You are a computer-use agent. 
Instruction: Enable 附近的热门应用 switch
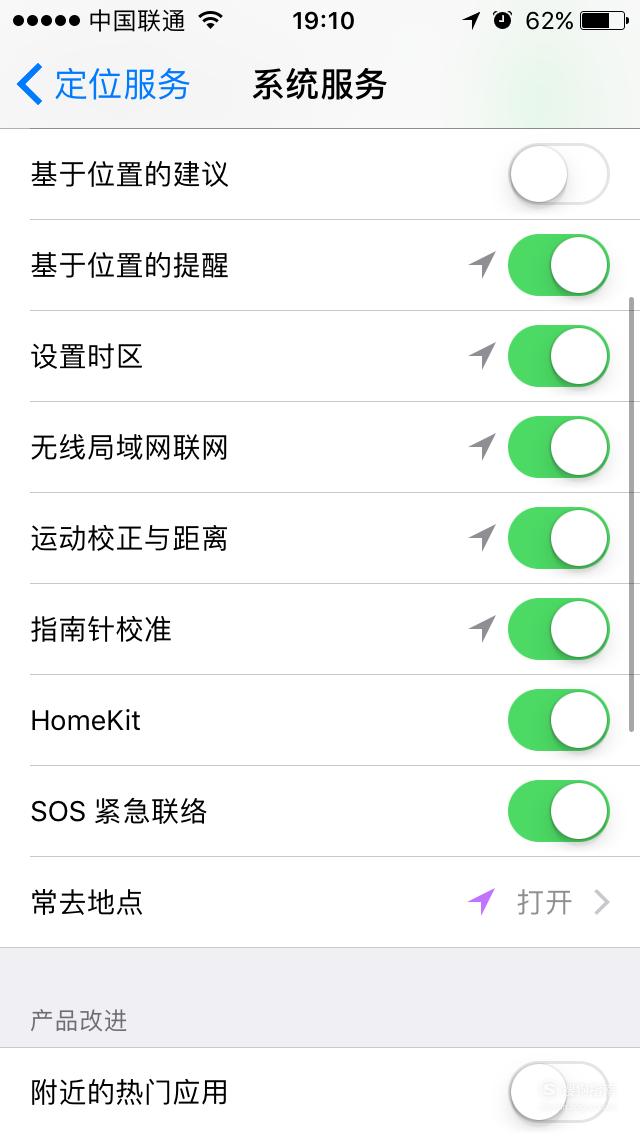coord(559,1092)
